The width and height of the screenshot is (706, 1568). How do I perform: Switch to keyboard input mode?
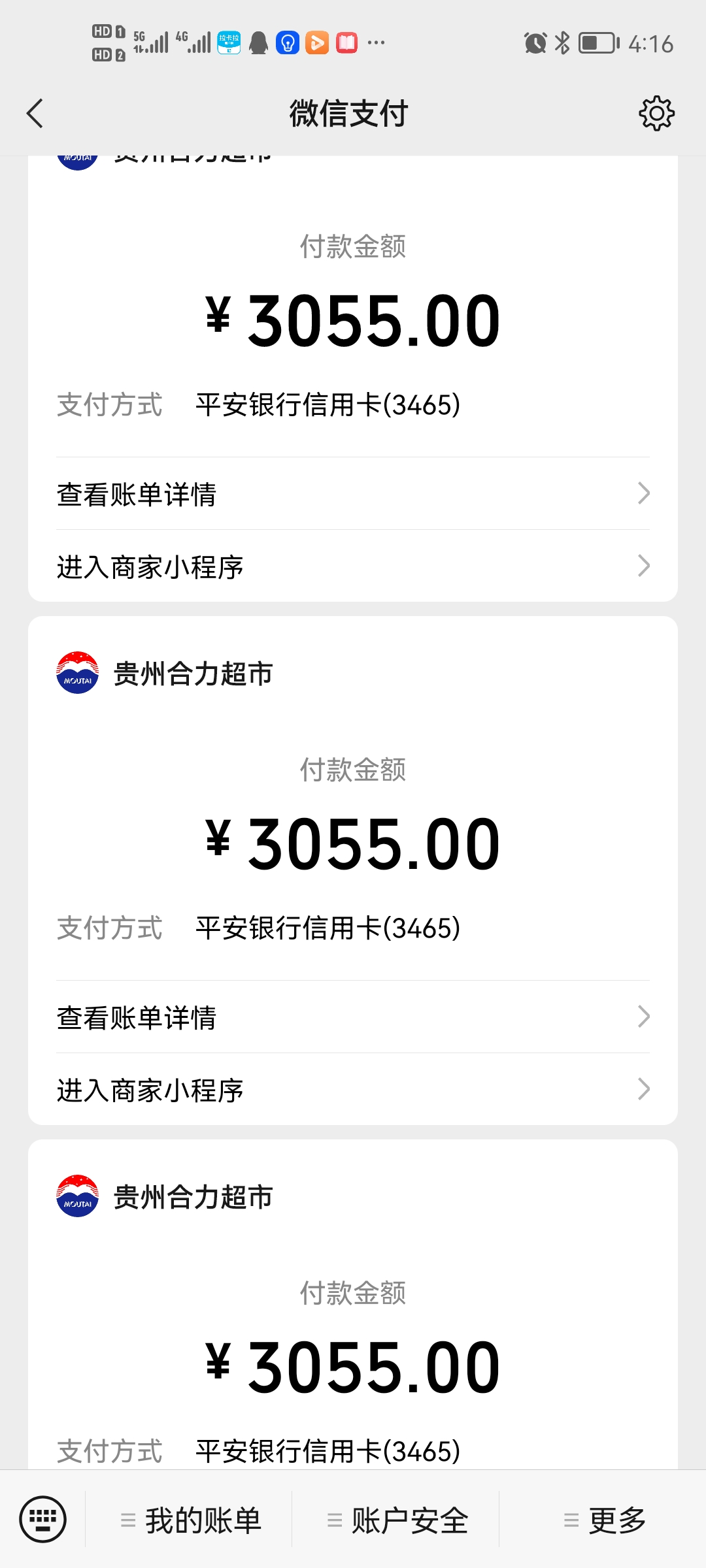[x=43, y=1519]
